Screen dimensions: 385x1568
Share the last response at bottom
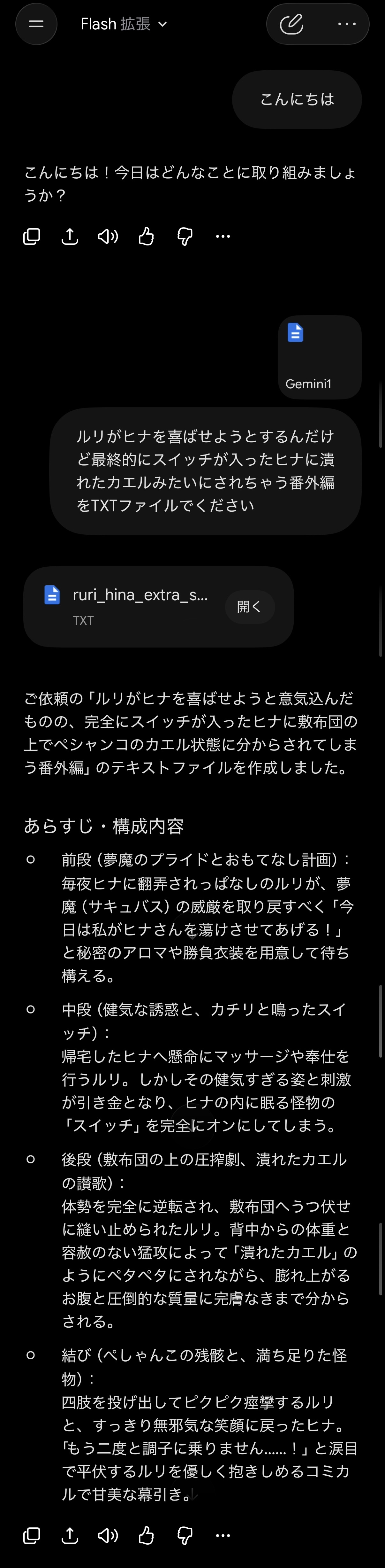pos(70,1535)
